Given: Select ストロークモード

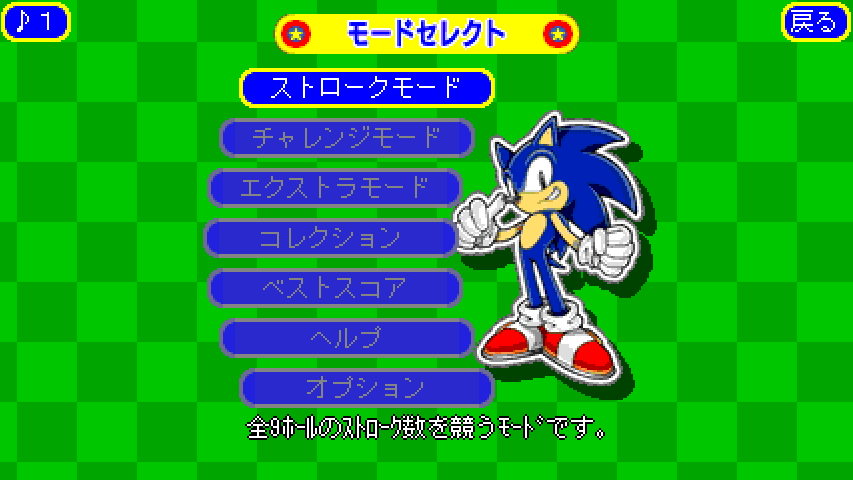Looking at the screenshot, I should [x=367, y=87].
